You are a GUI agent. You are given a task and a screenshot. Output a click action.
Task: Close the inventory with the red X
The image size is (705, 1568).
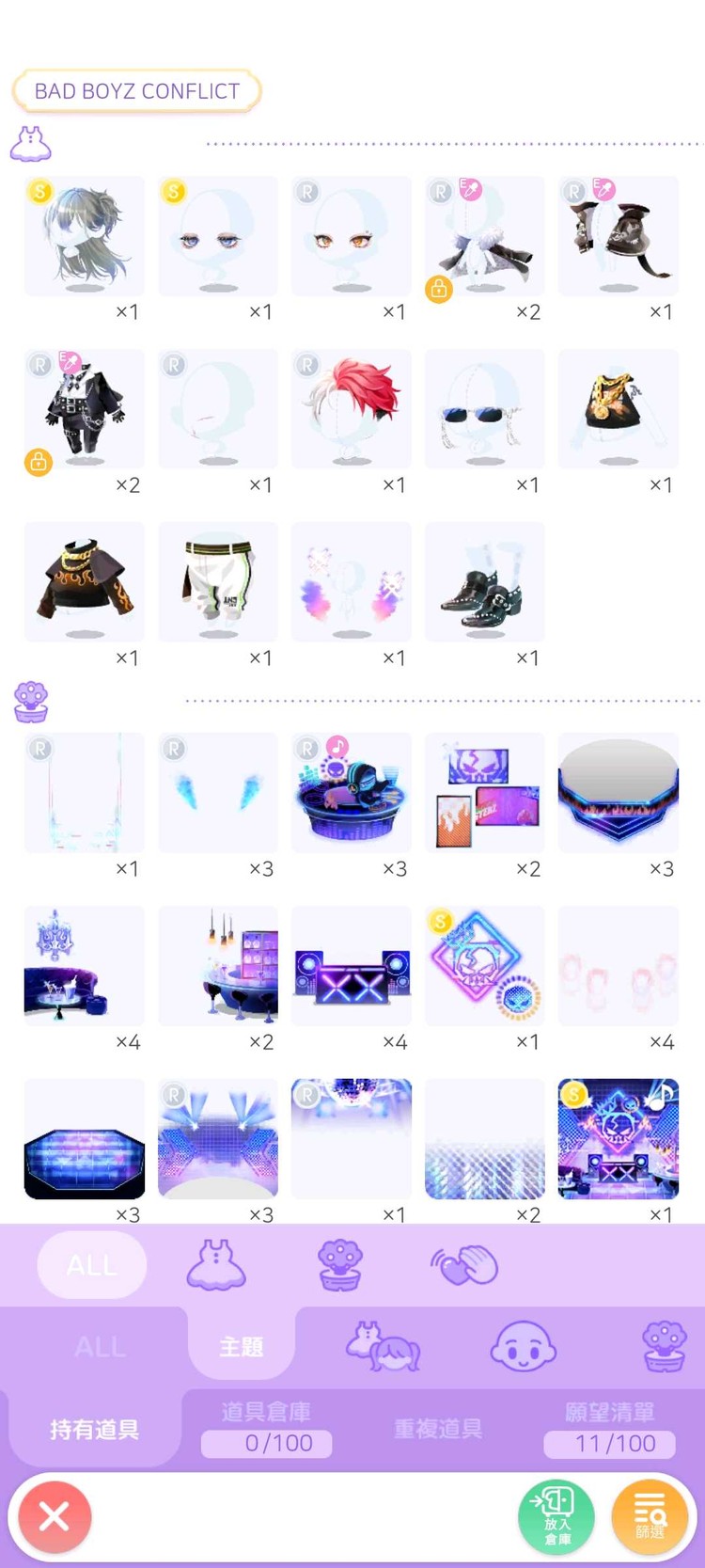(x=55, y=1516)
